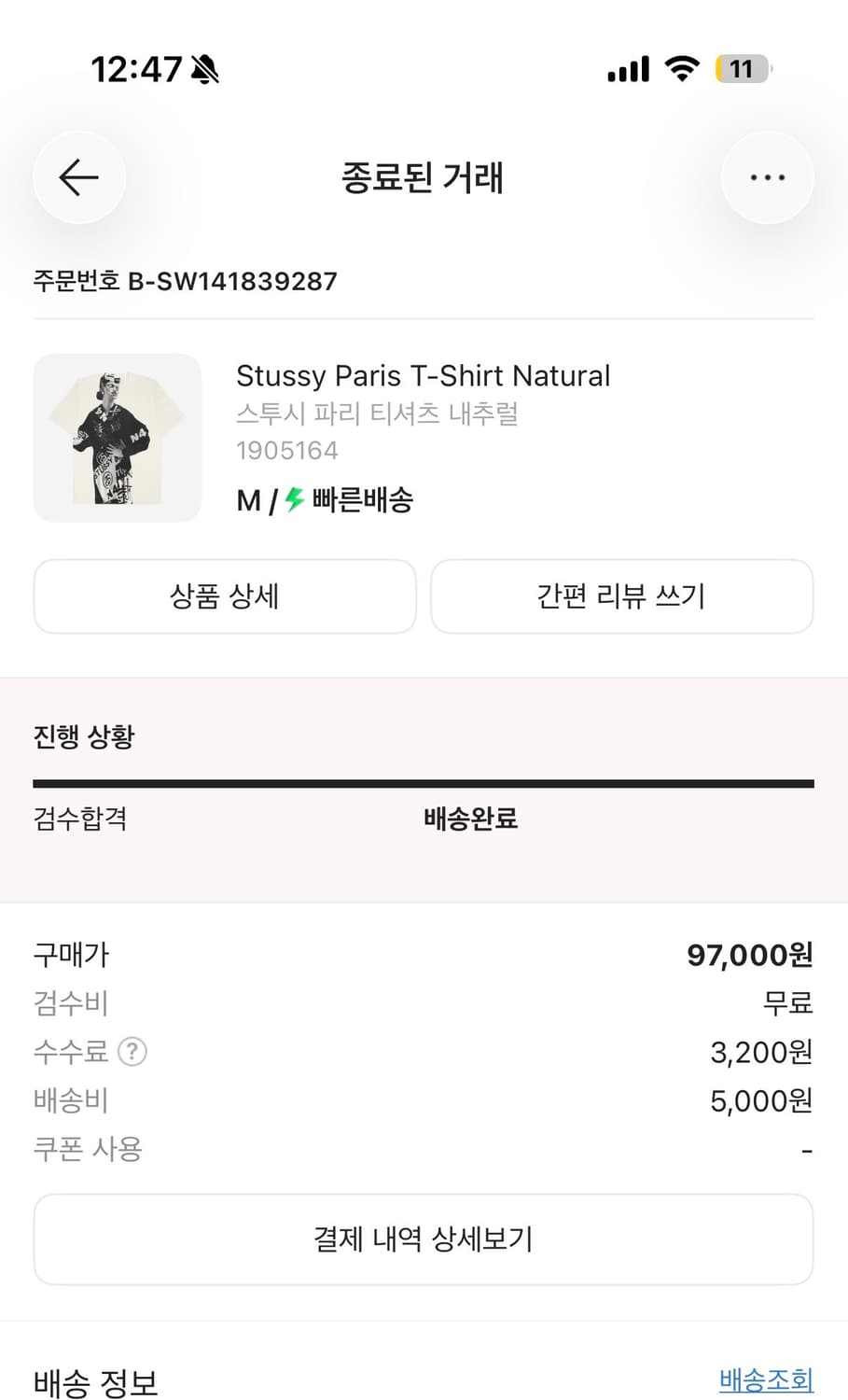Tap the back arrow to return
This screenshot has height=1400, width=848.
pos(78,177)
